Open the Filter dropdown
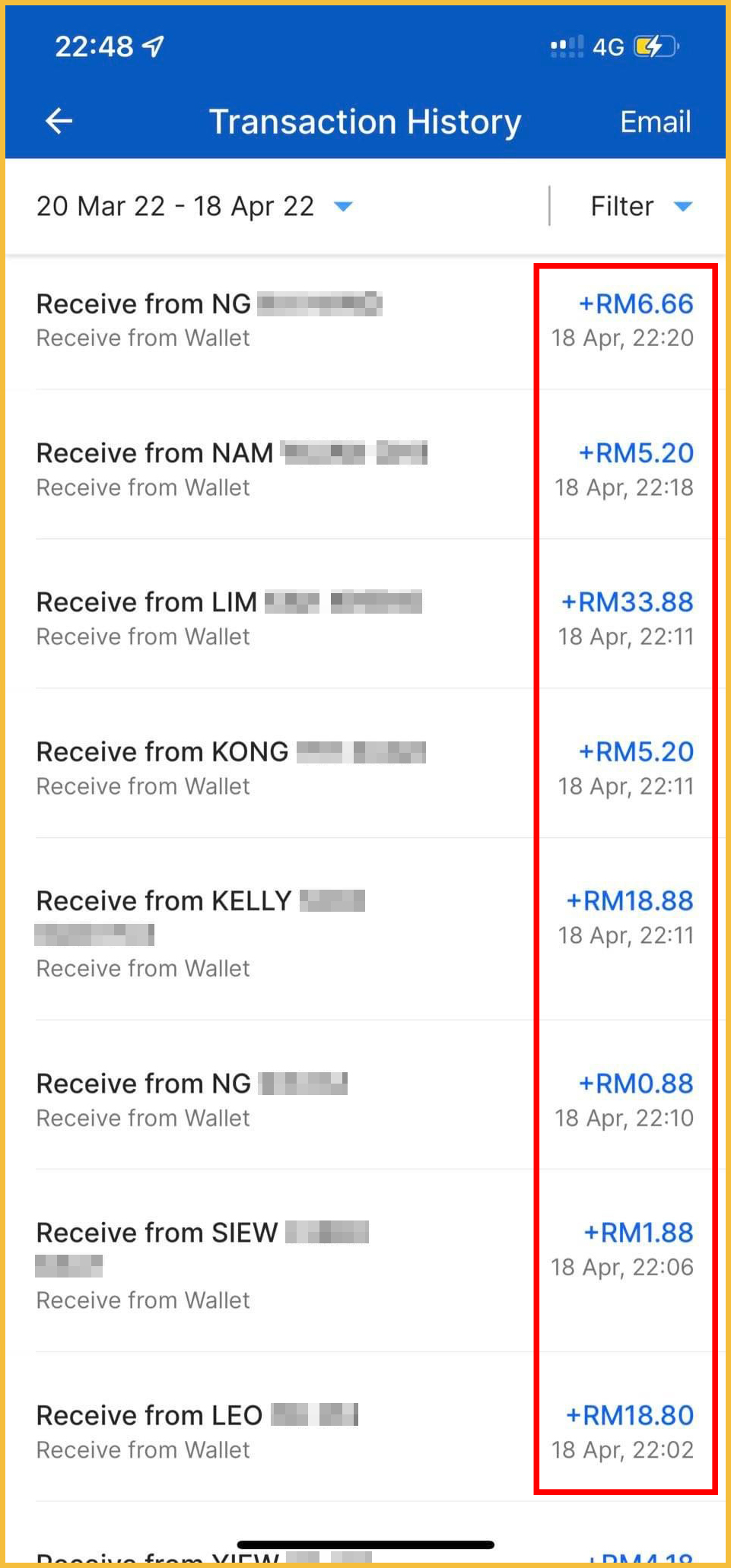The image size is (731, 1568). pyautogui.click(x=640, y=206)
